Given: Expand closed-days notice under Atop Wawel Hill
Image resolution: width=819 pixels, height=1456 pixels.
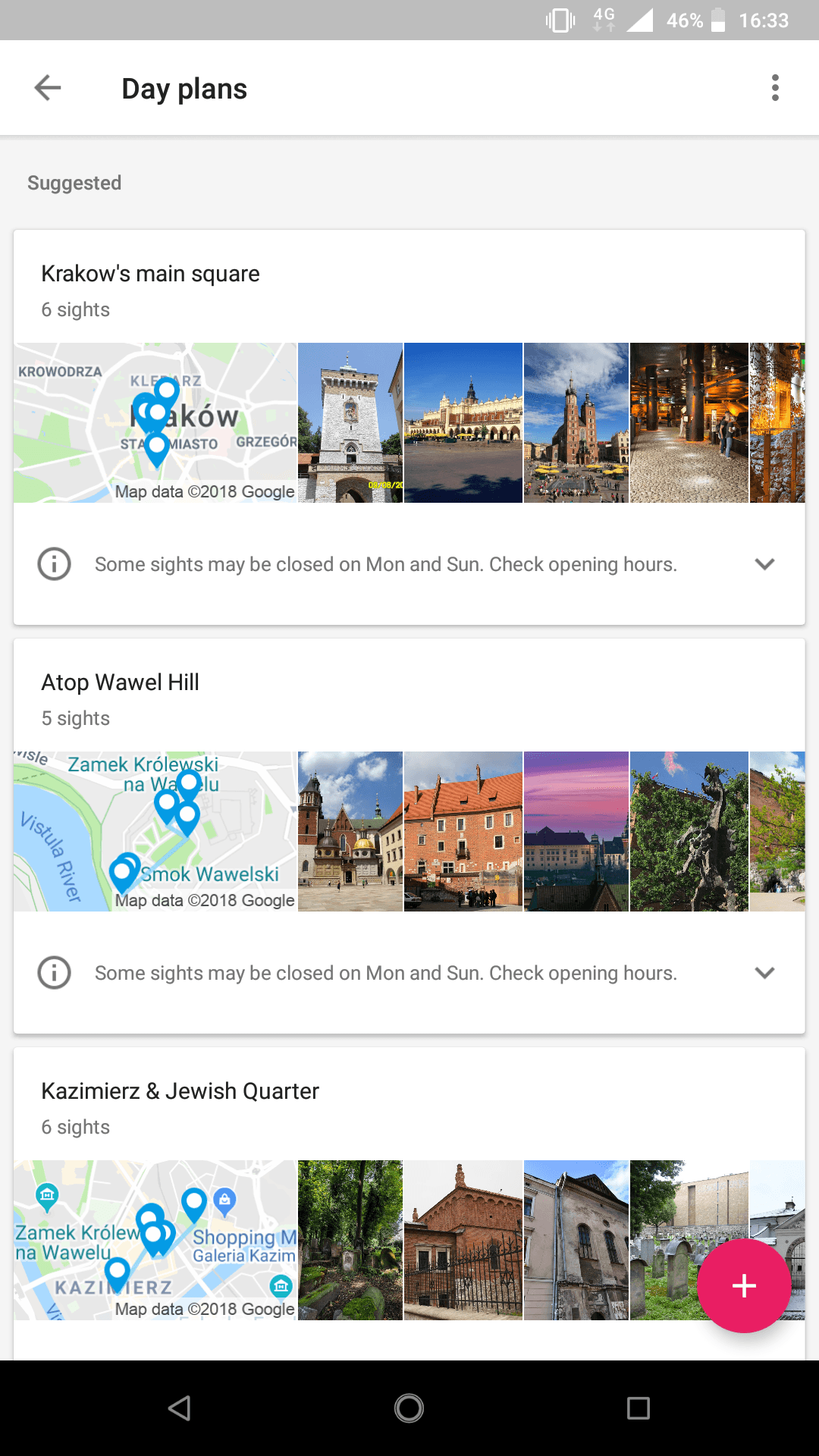Looking at the screenshot, I should coord(764,973).
